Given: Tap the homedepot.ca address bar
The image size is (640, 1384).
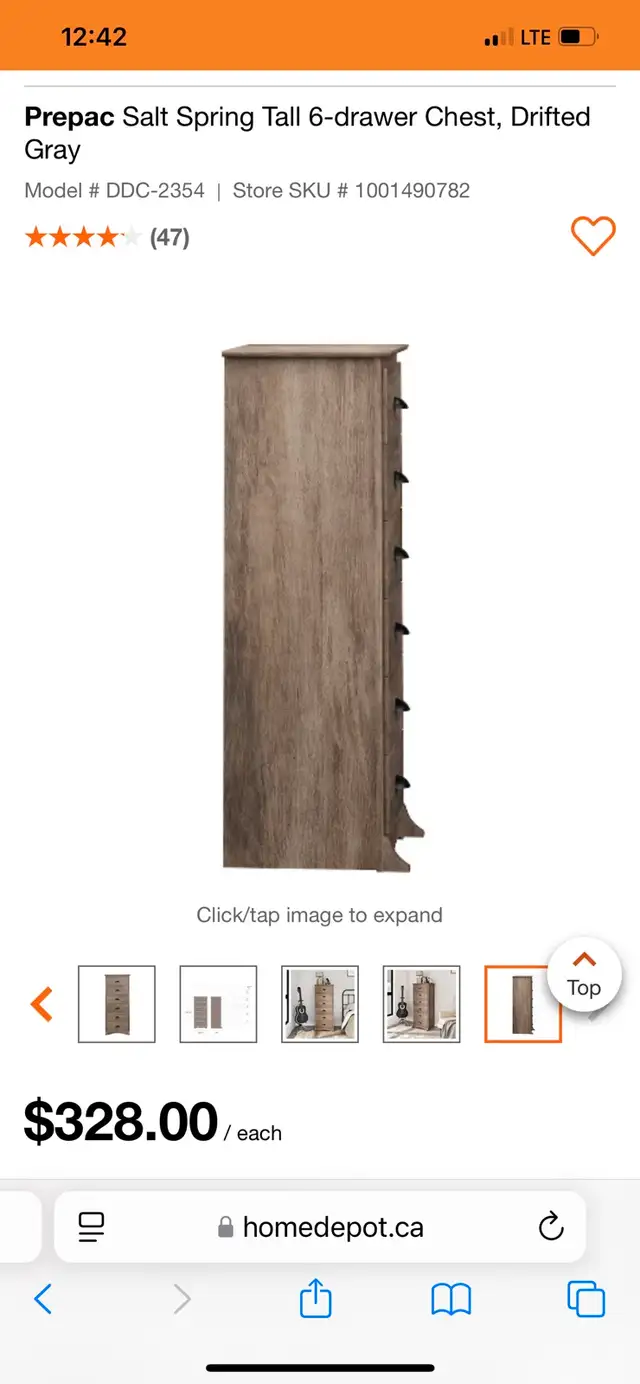Looking at the screenshot, I should (x=320, y=1226).
